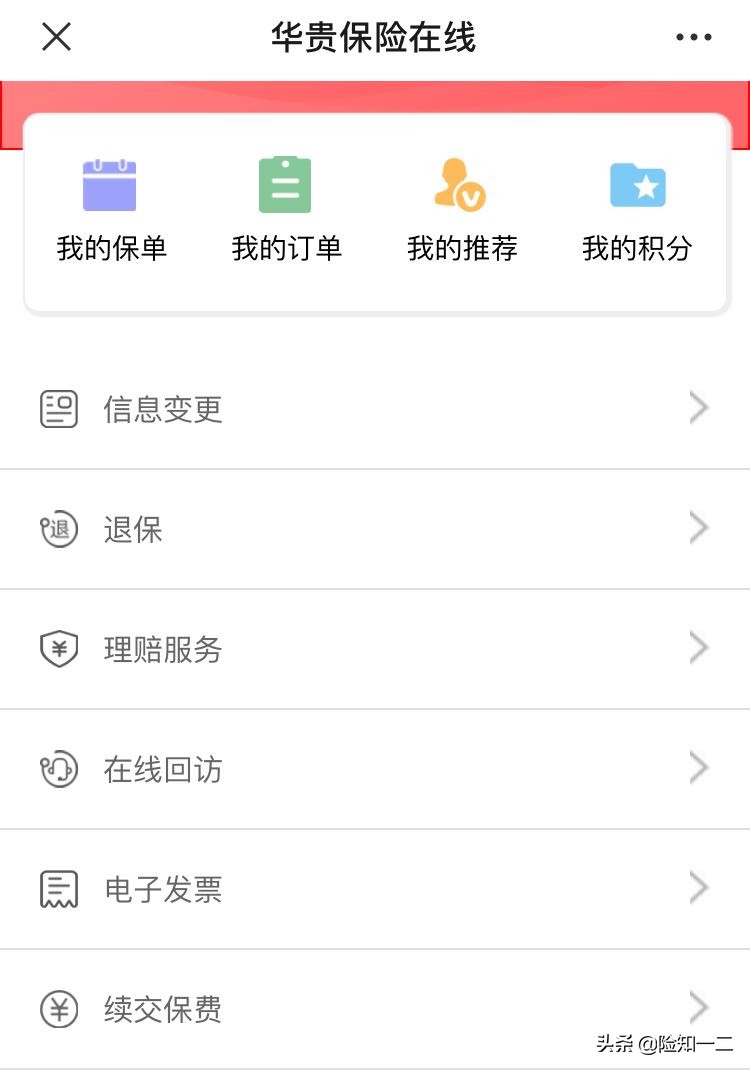Open the more options ellipsis menu
This screenshot has width=750, height=1070.
coord(694,37)
